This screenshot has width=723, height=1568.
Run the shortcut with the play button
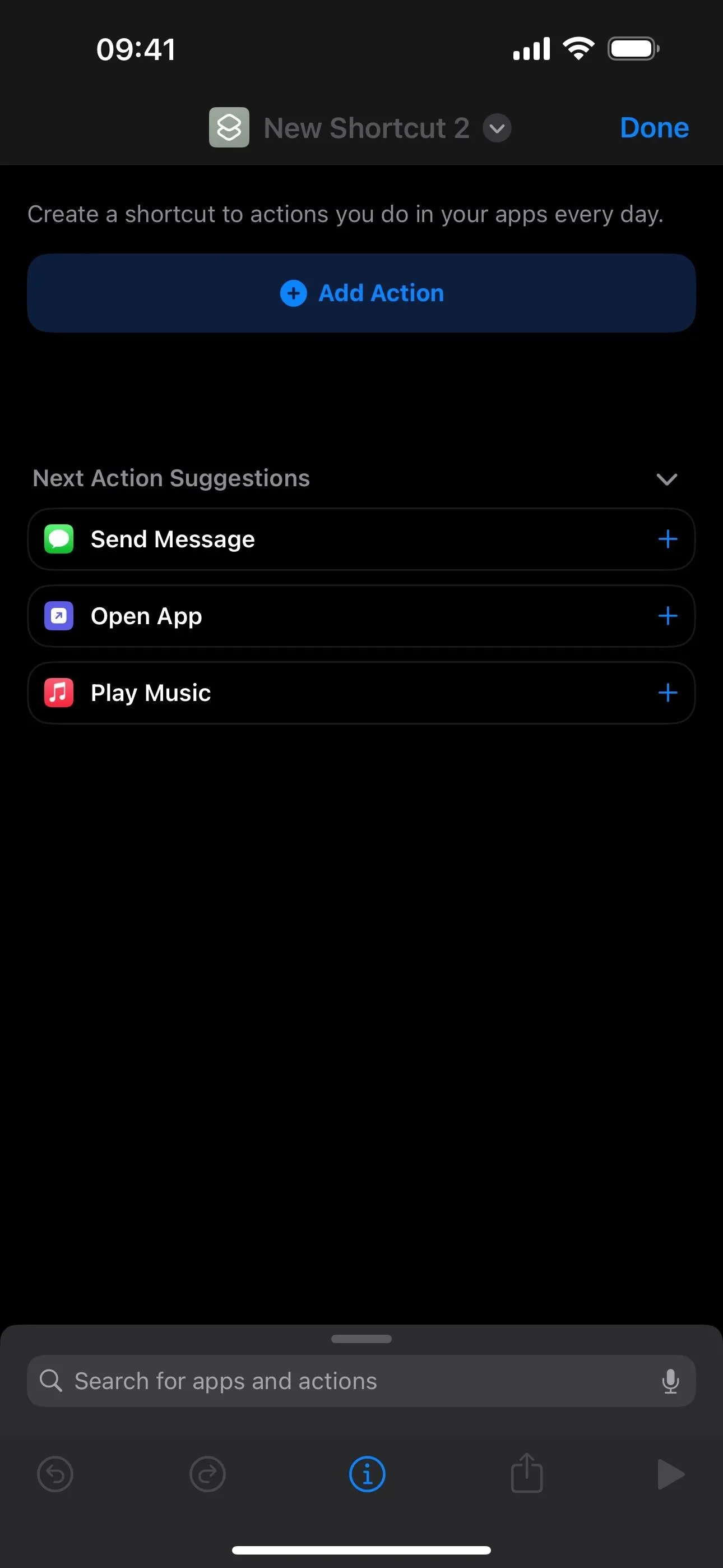pos(671,1474)
